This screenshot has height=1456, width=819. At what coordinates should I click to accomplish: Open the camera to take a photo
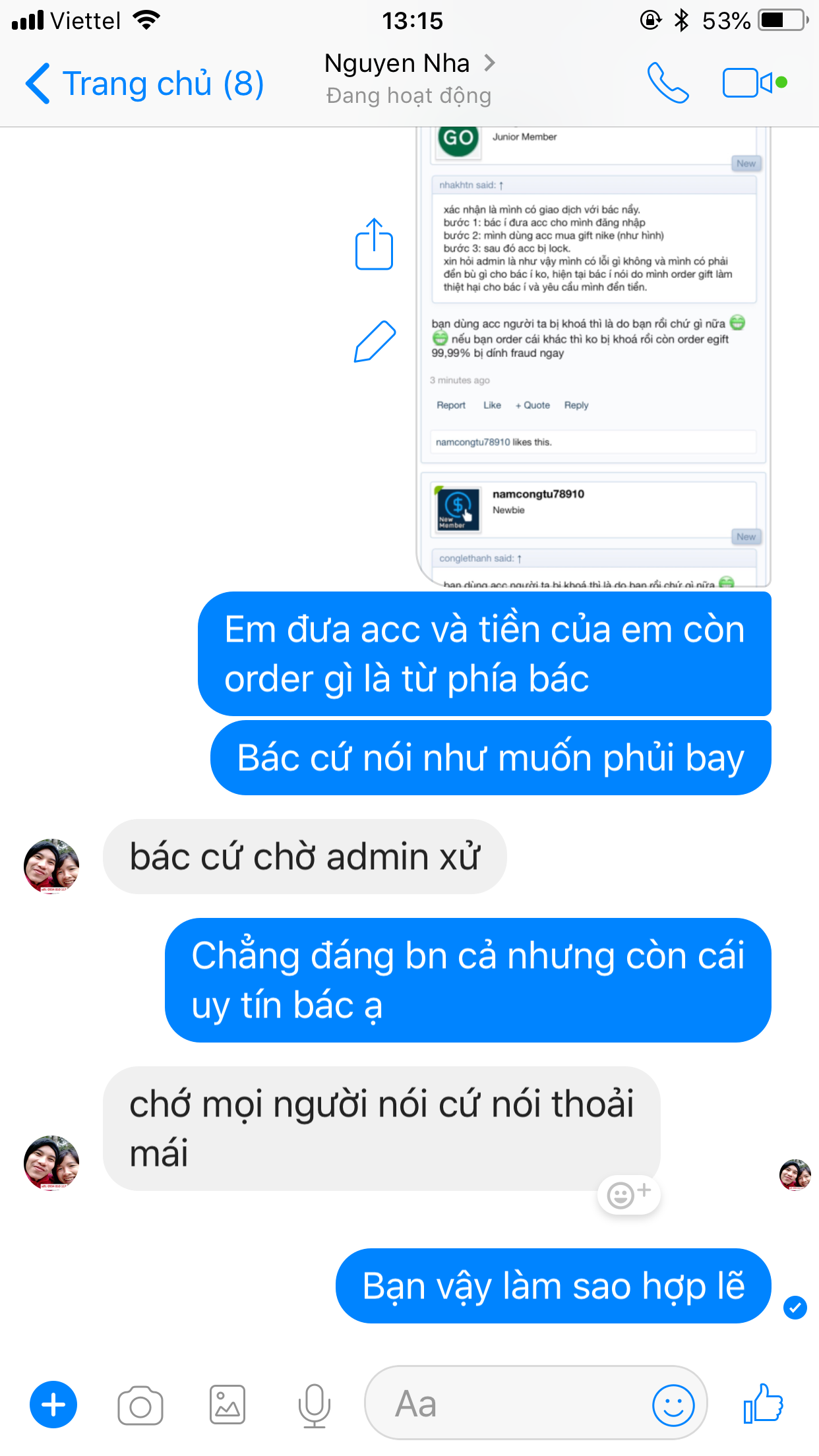click(x=140, y=1405)
